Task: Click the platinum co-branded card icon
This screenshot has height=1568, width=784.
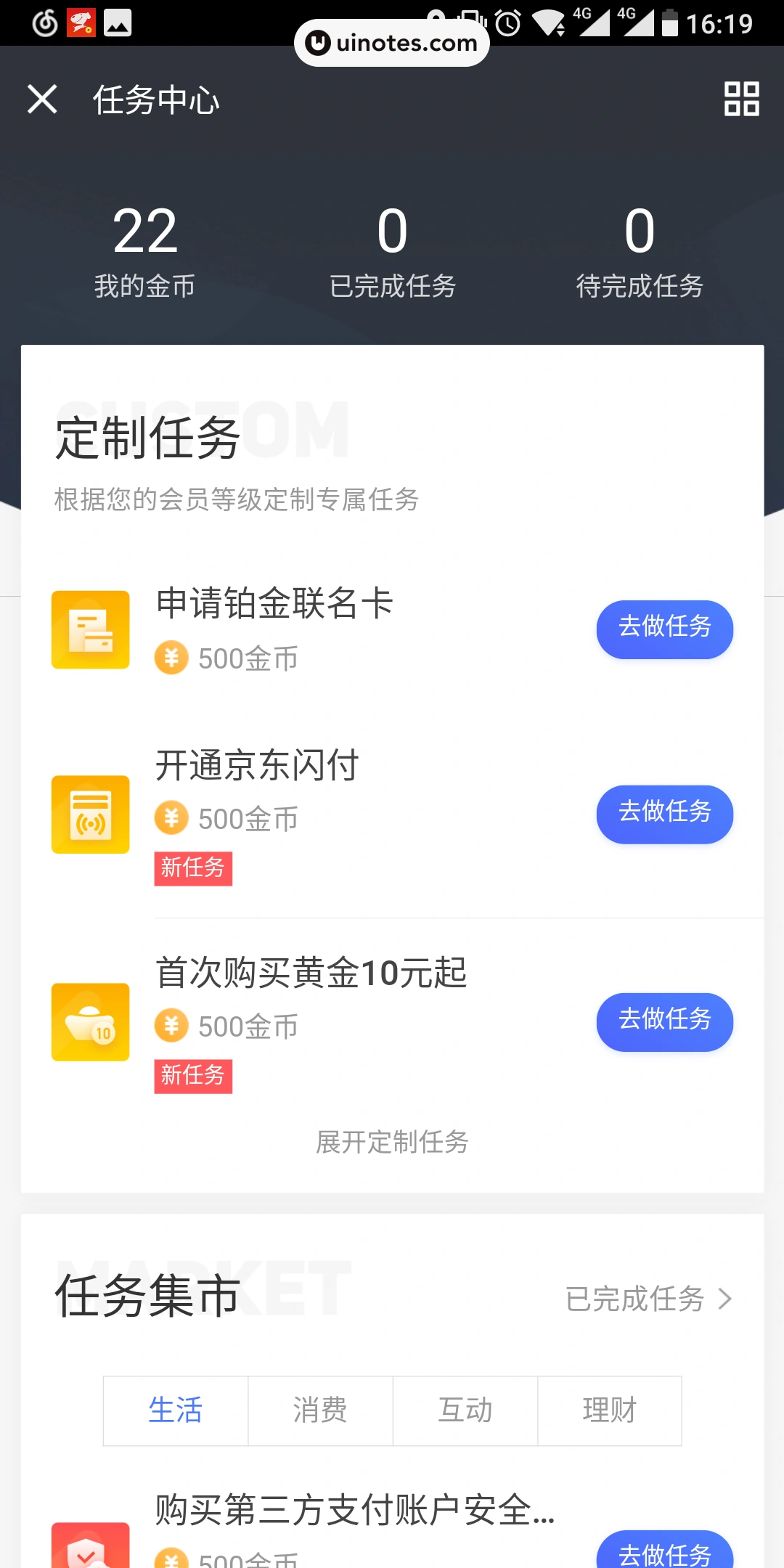Action: (x=90, y=629)
